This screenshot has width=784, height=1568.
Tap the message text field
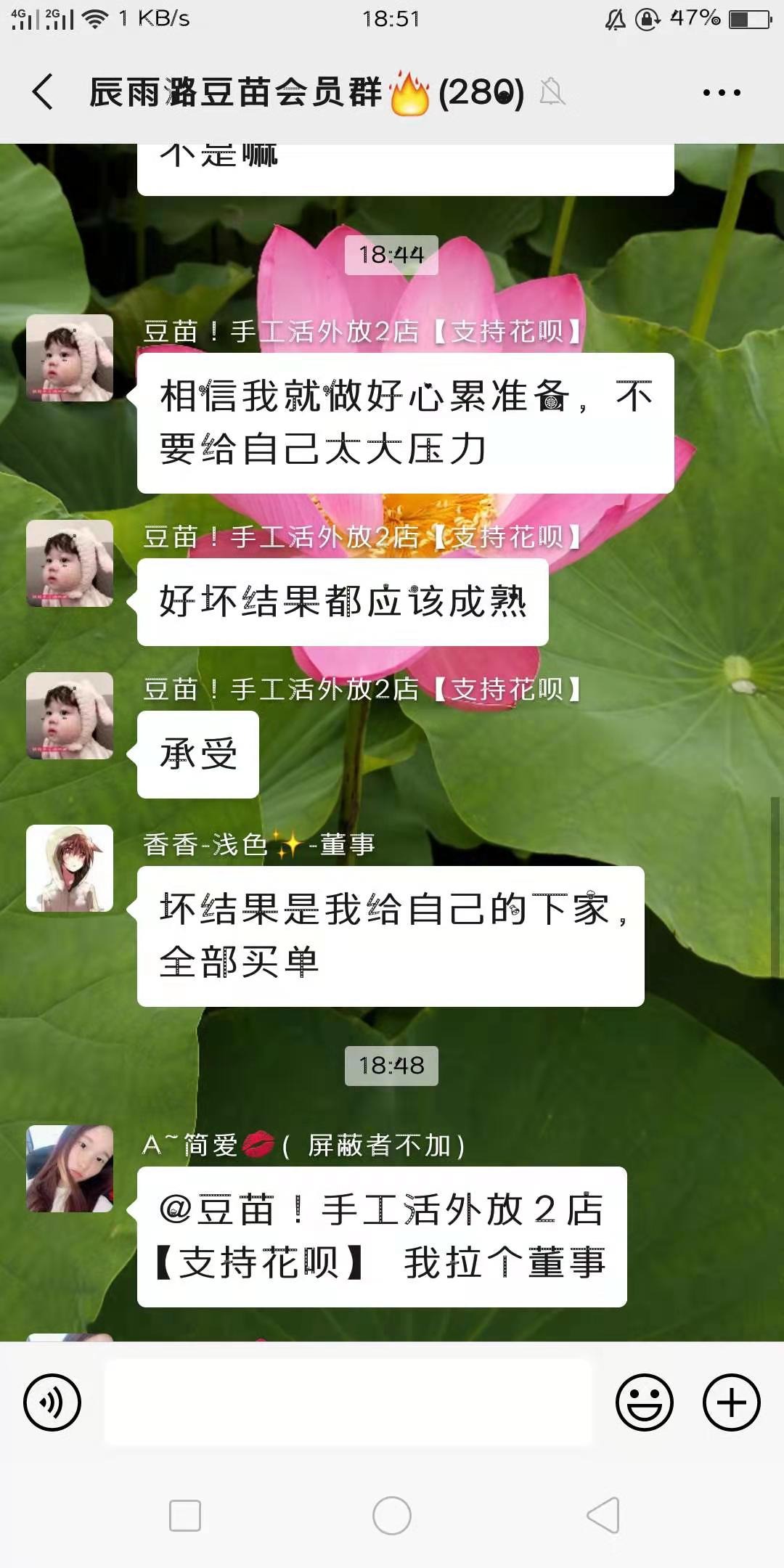(348, 1402)
